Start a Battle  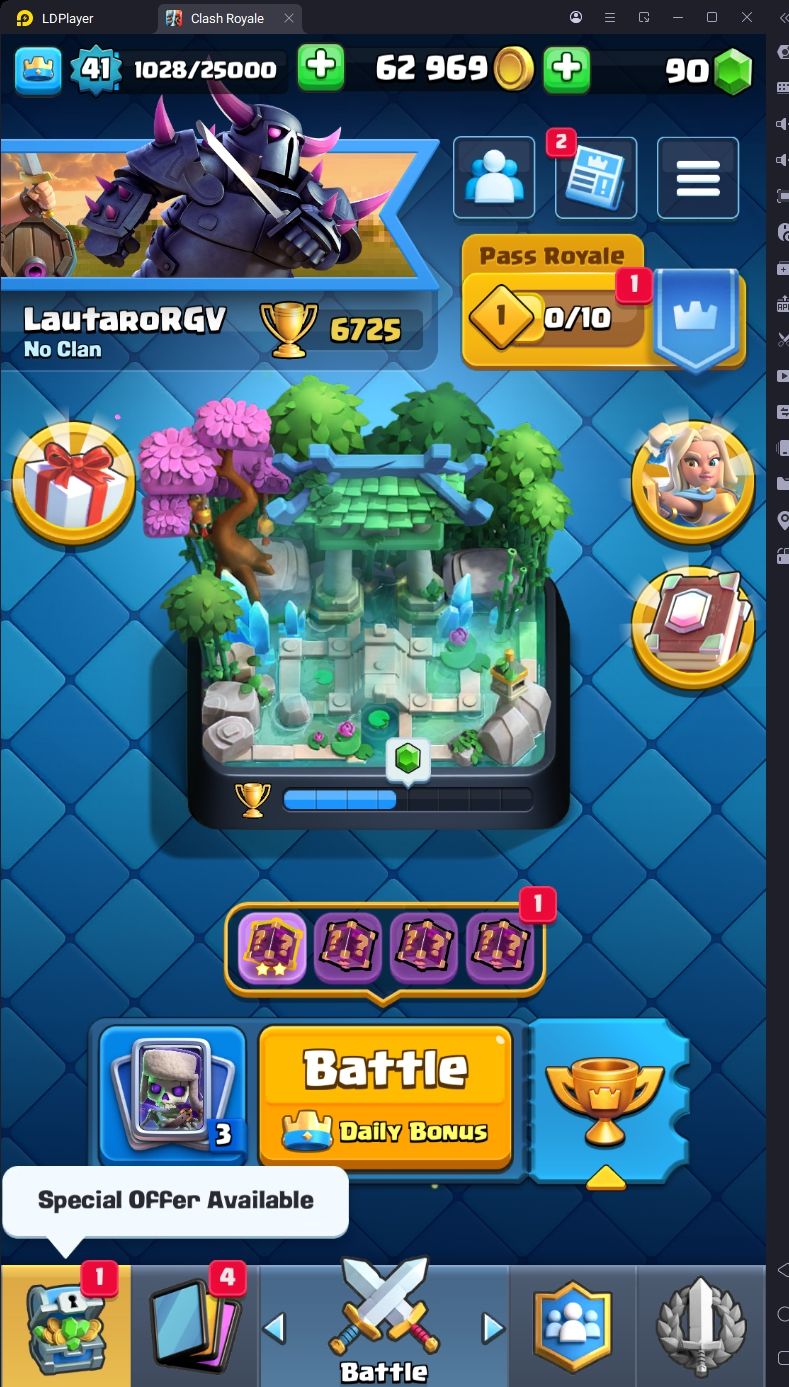(386, 1095)
